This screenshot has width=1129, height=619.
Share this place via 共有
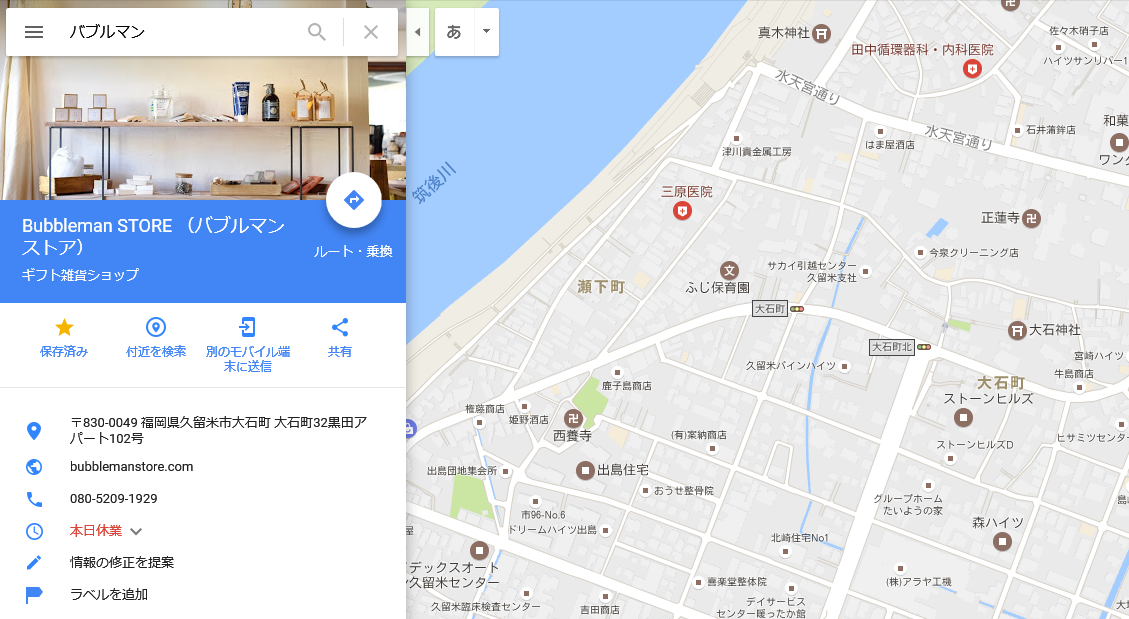point(340,337)
